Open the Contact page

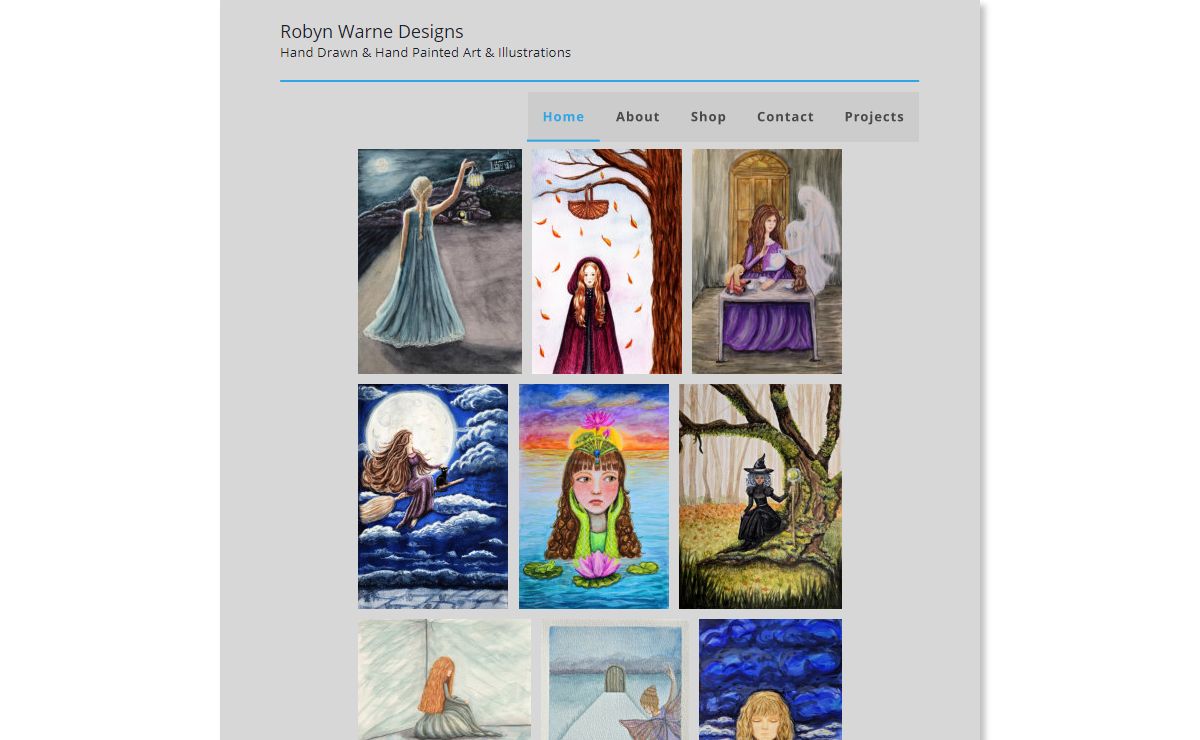[x=785, y=117]
